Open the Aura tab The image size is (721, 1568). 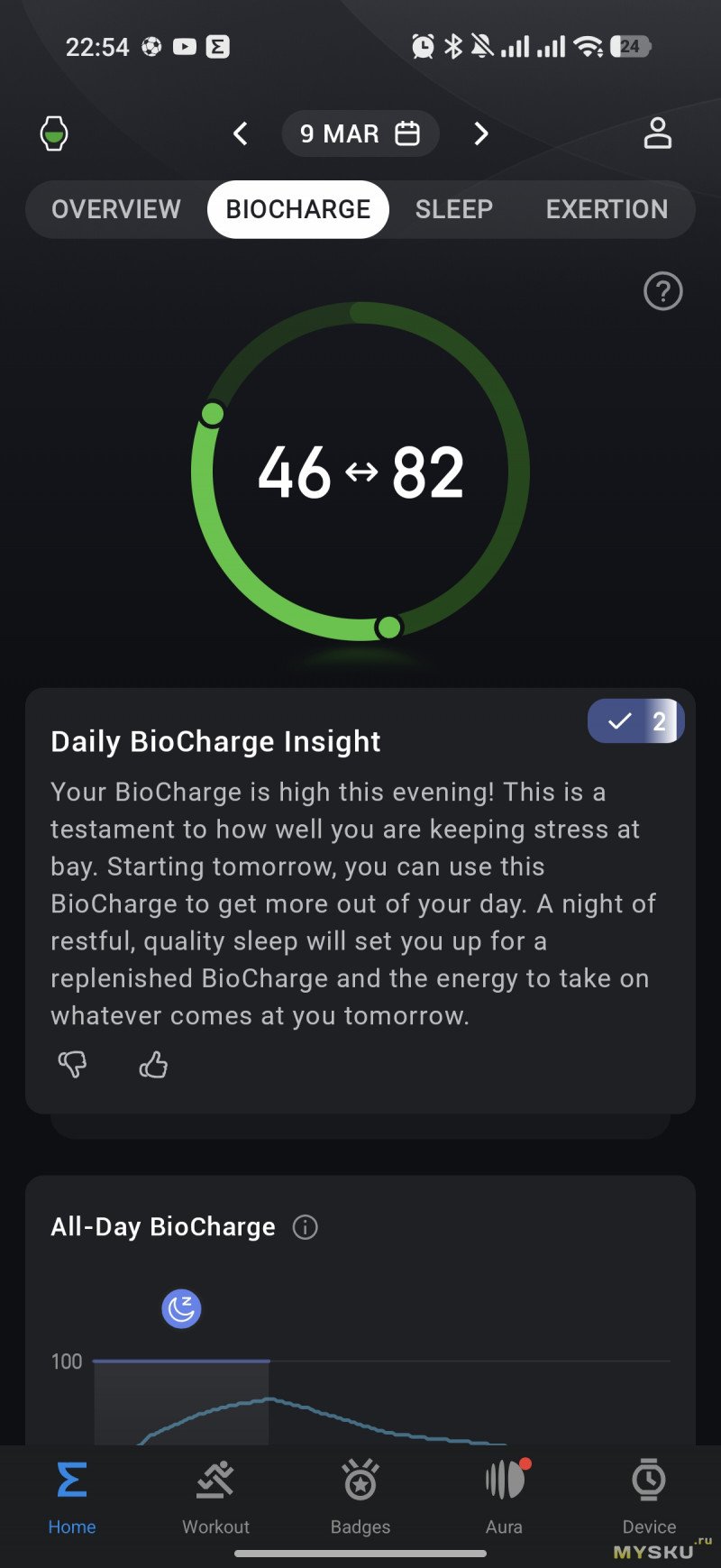505,1498
